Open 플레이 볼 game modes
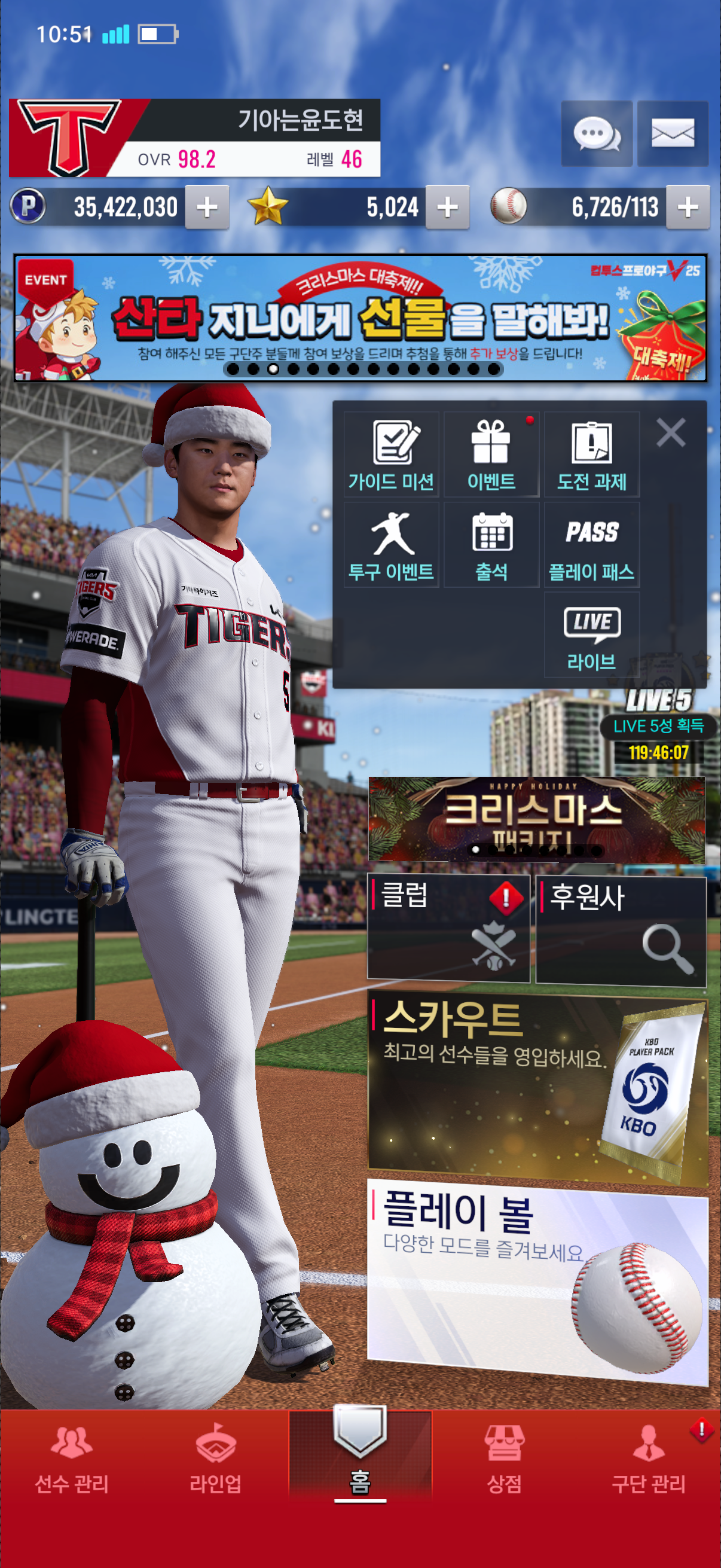This screenshot has width=721, height=1568. click(537, 1279)
